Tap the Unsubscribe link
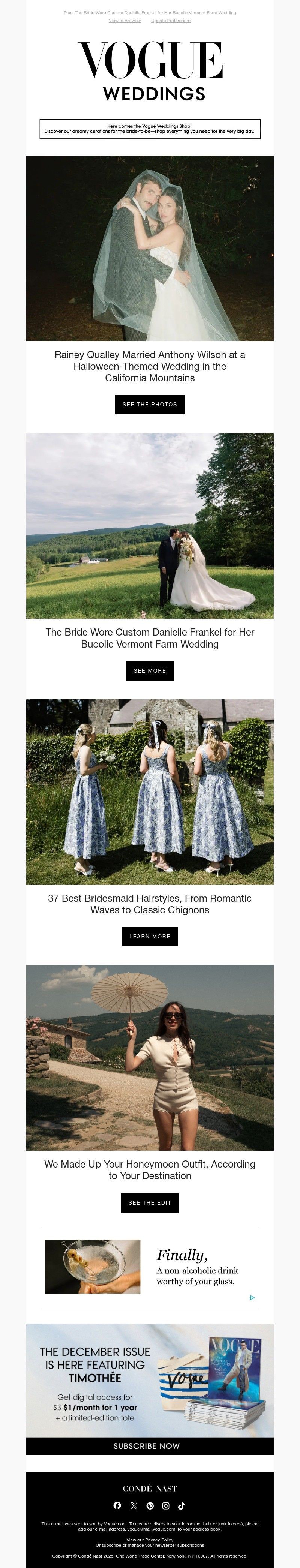The width and height of the screenshot is (300, 1568). click(x=108, y=1545)
